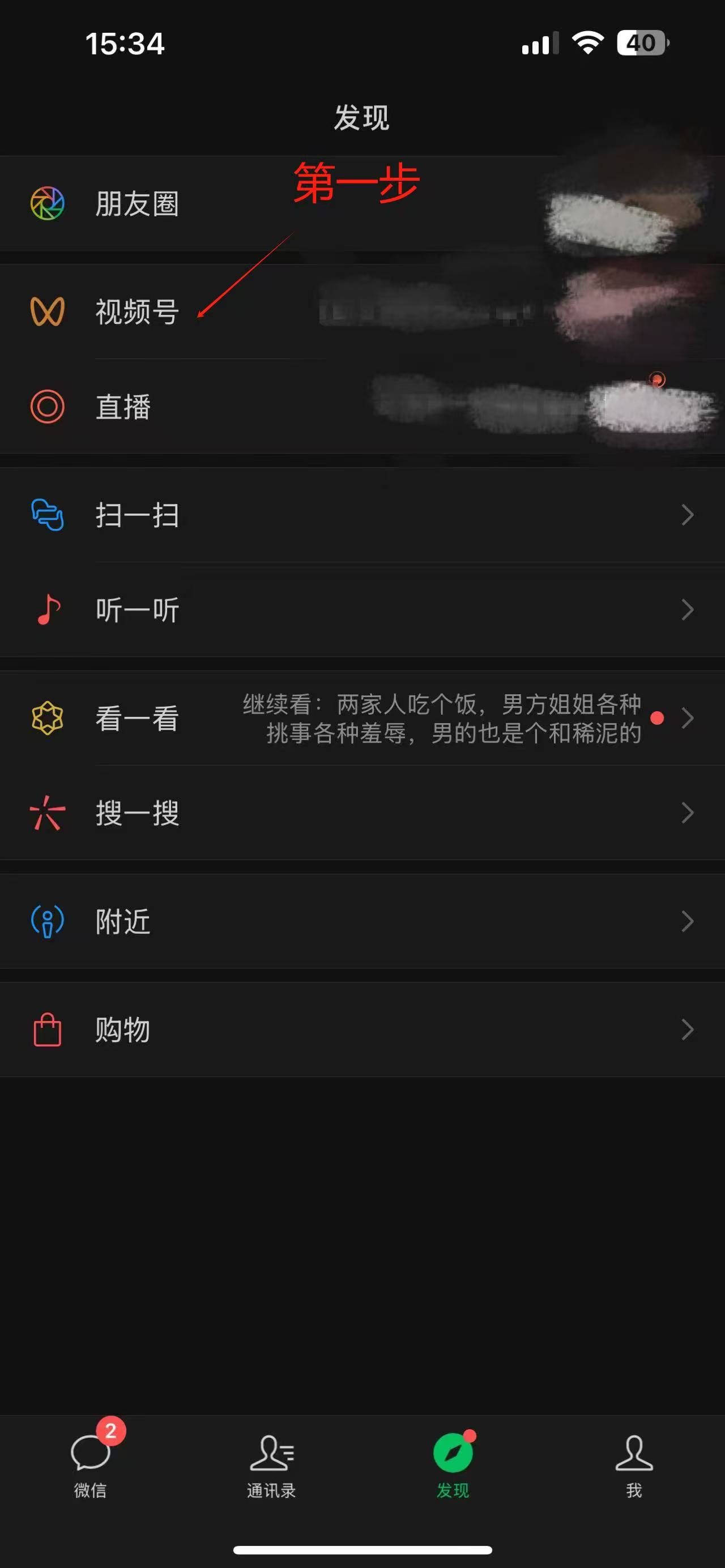Viewport: 725px width, 1568px height.
Task: Continue watching the 继续看 story preview
Action: 442,719
